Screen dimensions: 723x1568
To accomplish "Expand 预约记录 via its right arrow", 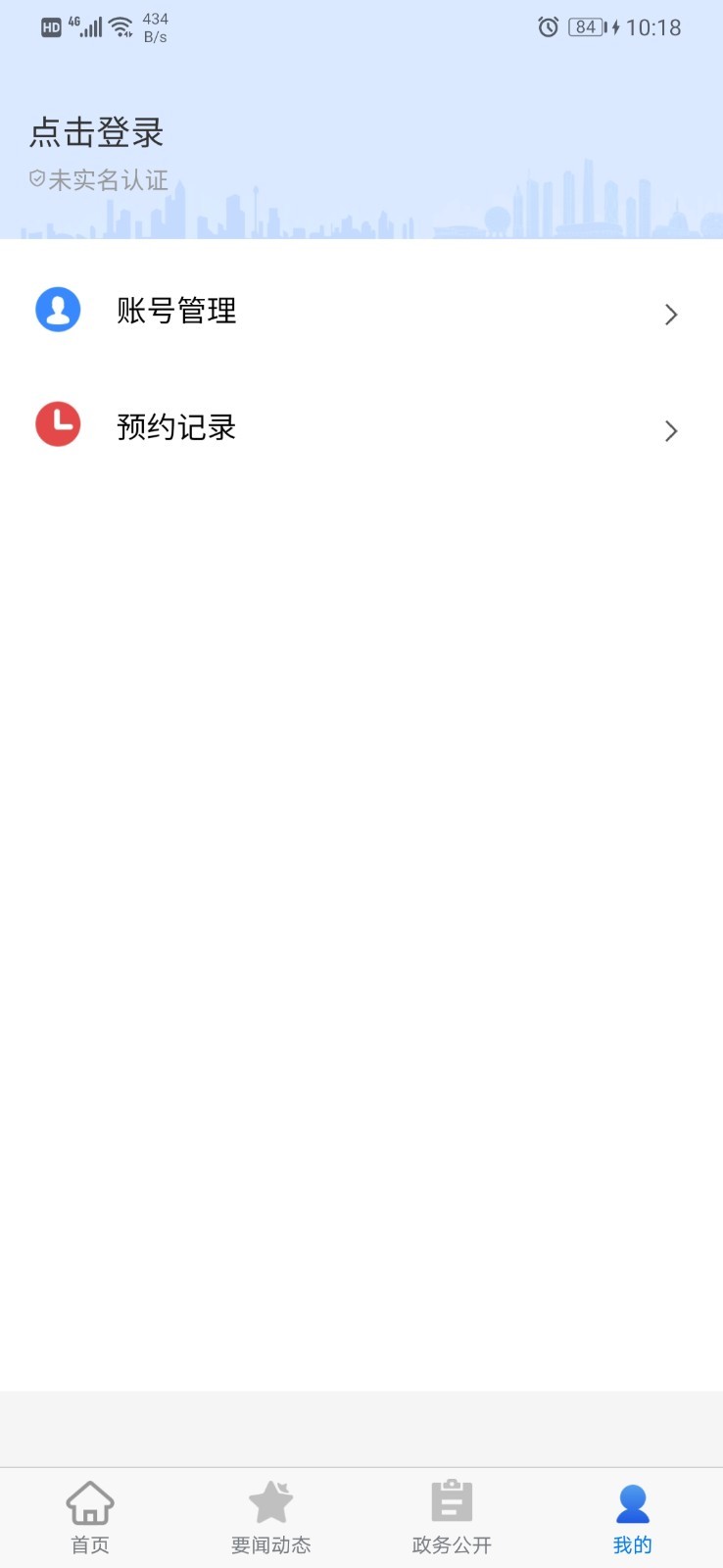I will 671,430.
